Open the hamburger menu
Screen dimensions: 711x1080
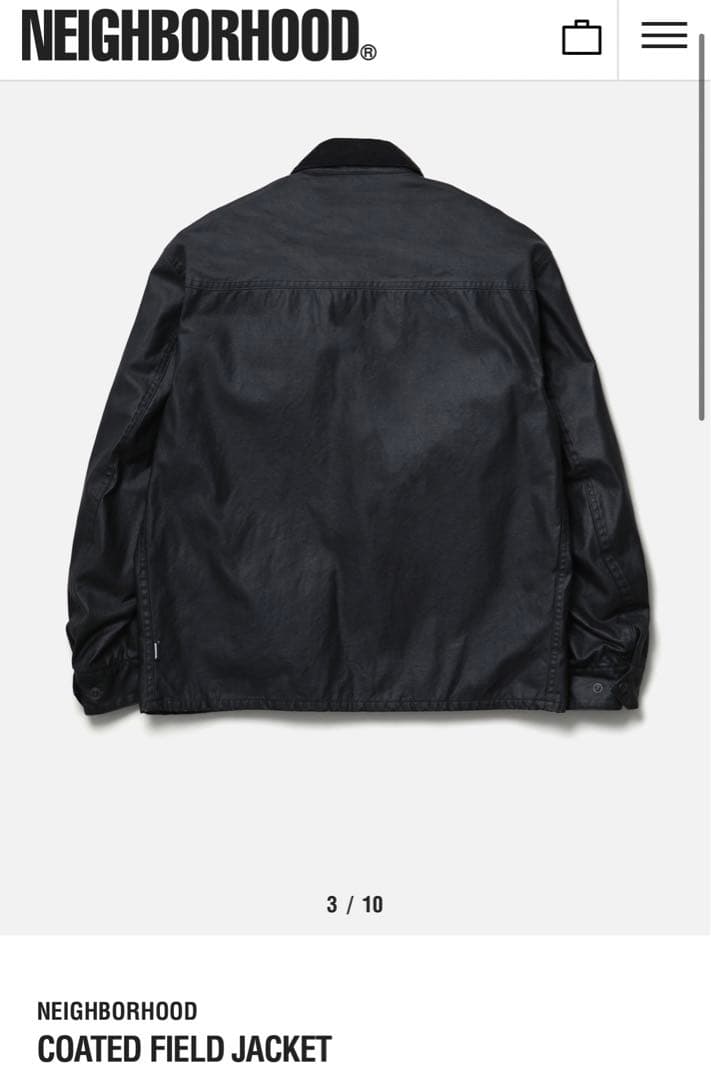[664, 35]
